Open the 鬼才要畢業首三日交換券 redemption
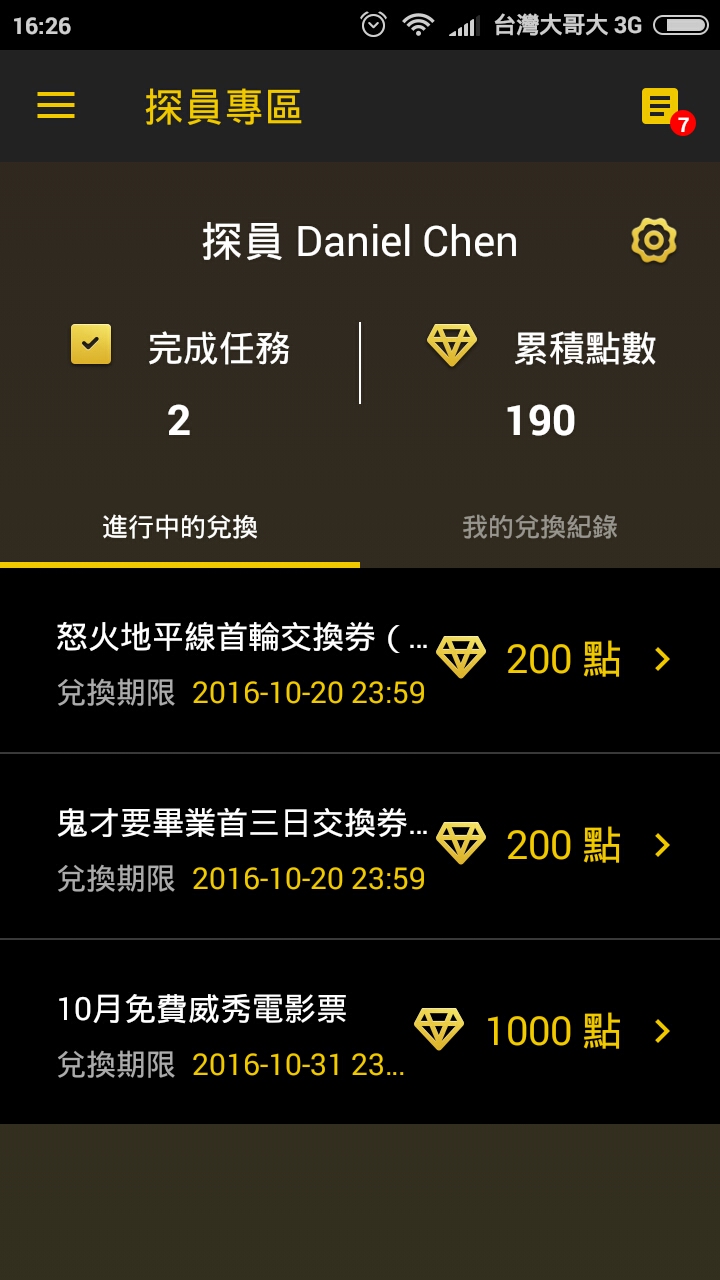Viewport: 720px width, 1280px height. click(x=360, y=846)
